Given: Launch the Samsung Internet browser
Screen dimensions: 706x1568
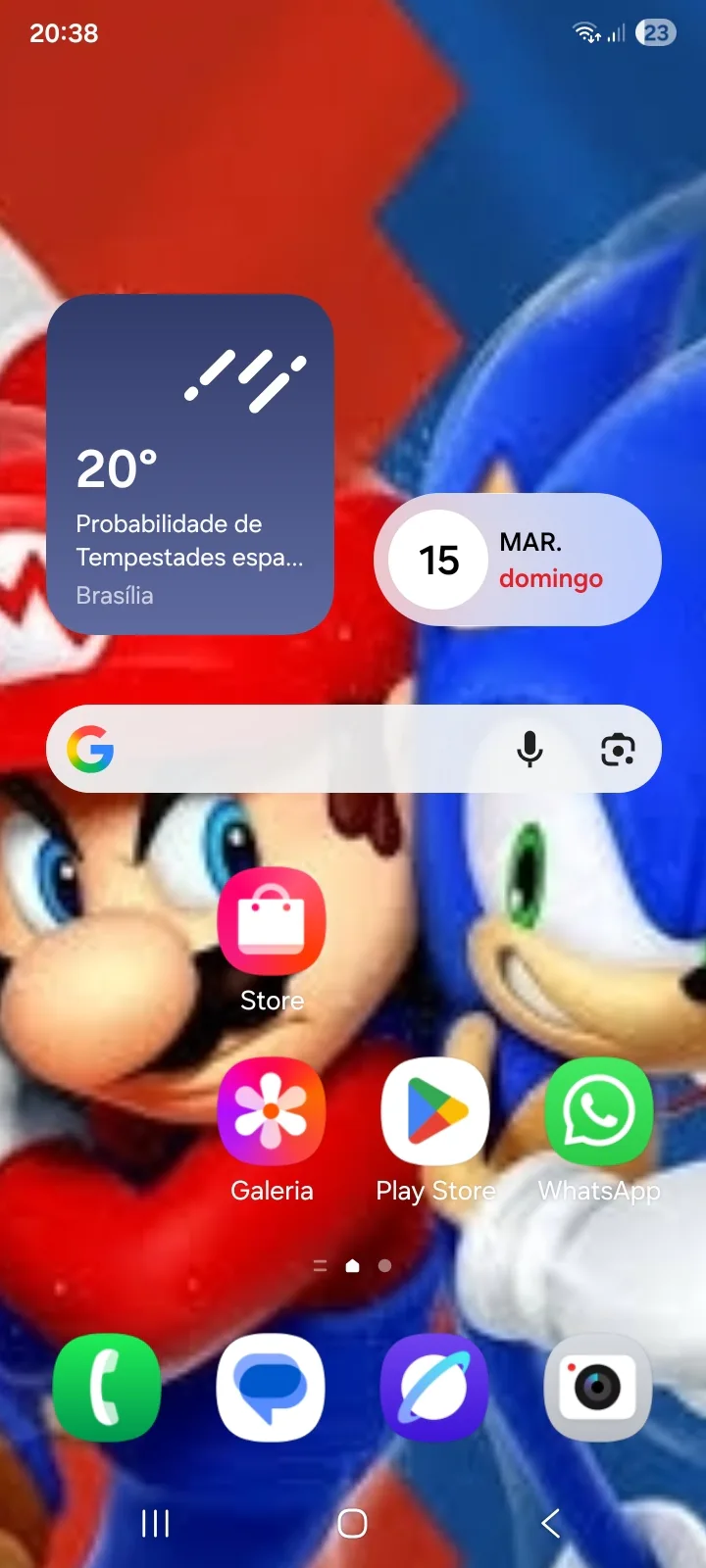Looking at the screenshot, I should click(434, 1388).
